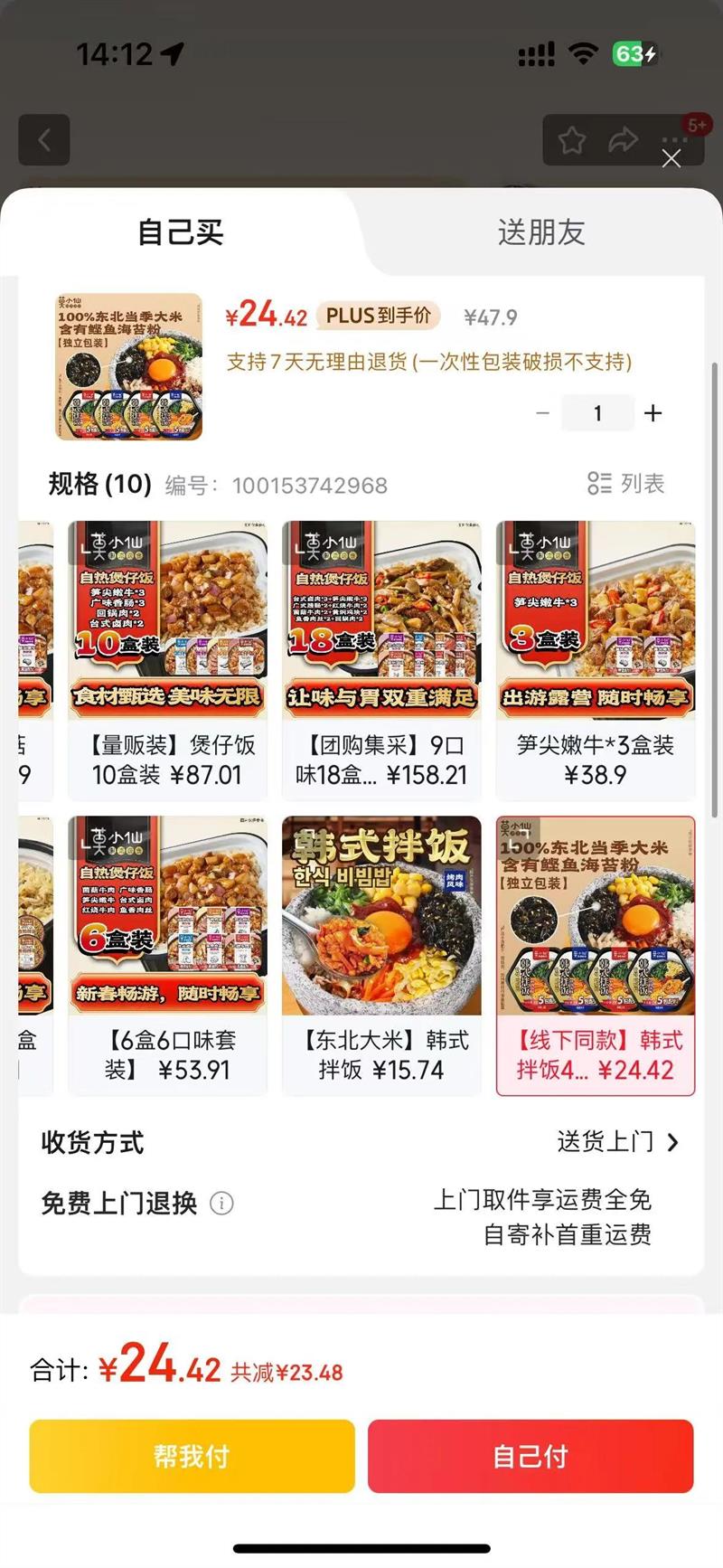The image size is (723, 1568).
Task: Pay yourself with 自己付
Action: click(531, 1456)
